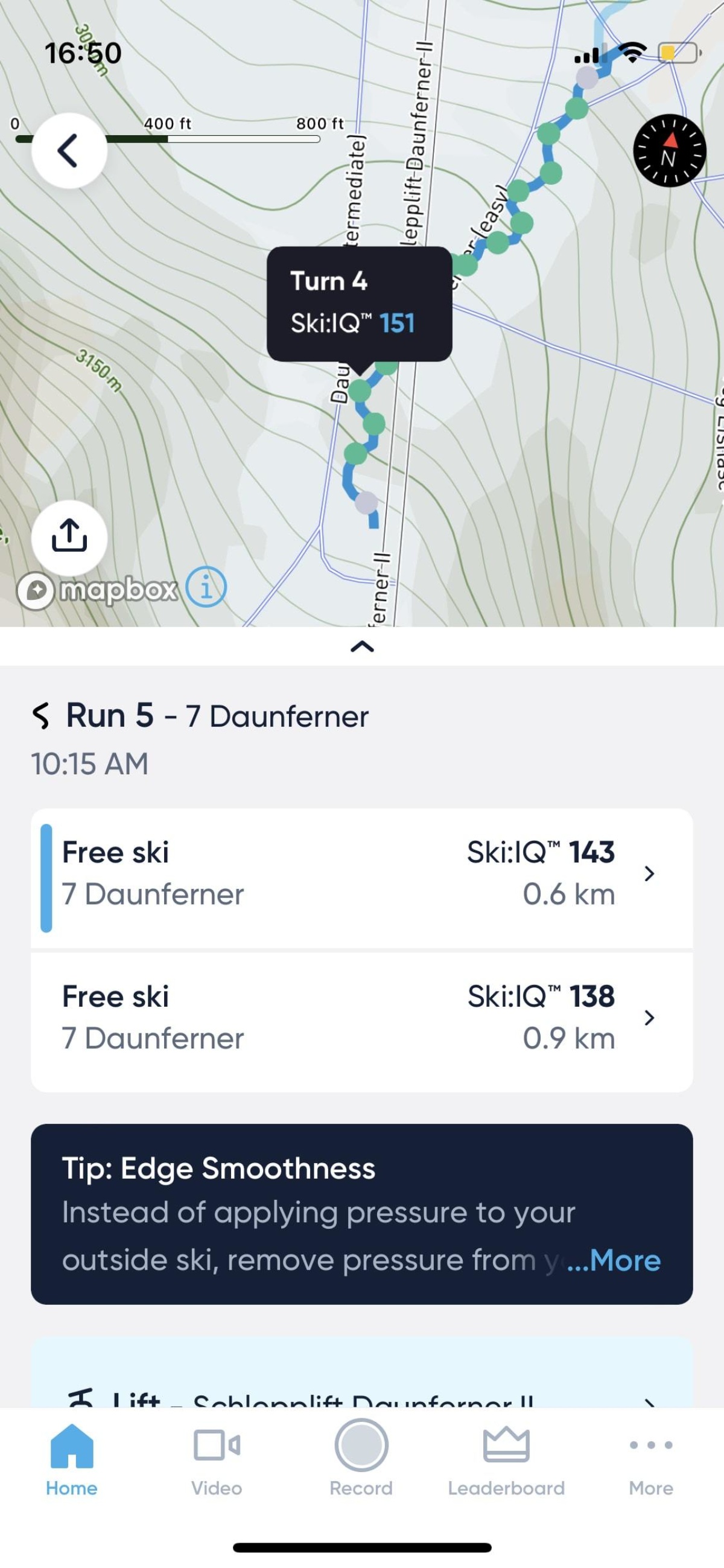Open the Free ski segment with Ski:IQ 138
724x1568 pixels.
point(361,1018)
